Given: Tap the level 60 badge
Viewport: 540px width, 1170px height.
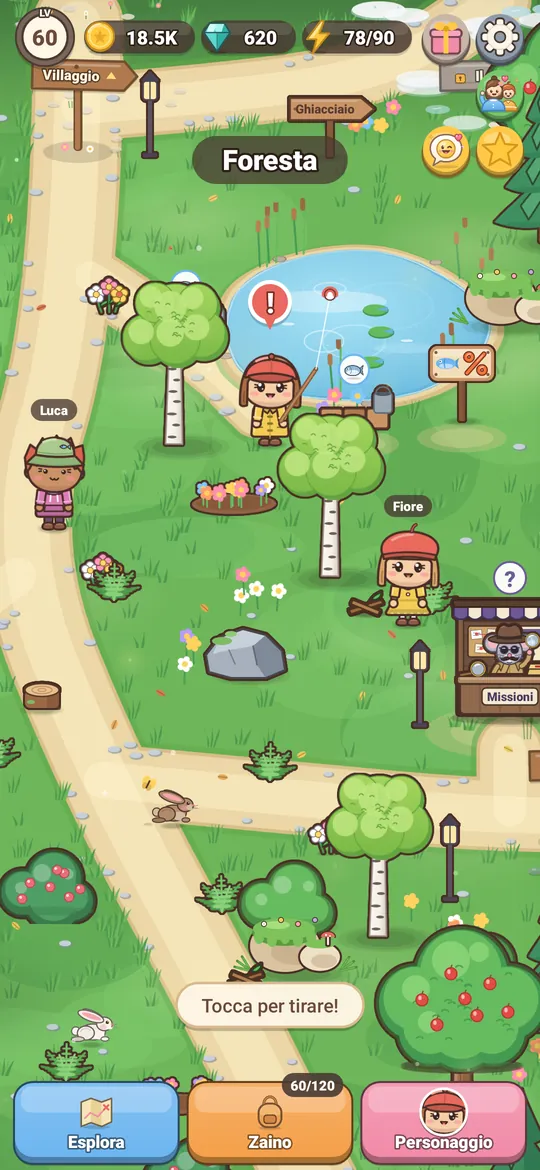Looking at the screenshot, I should tap(45, 37).
